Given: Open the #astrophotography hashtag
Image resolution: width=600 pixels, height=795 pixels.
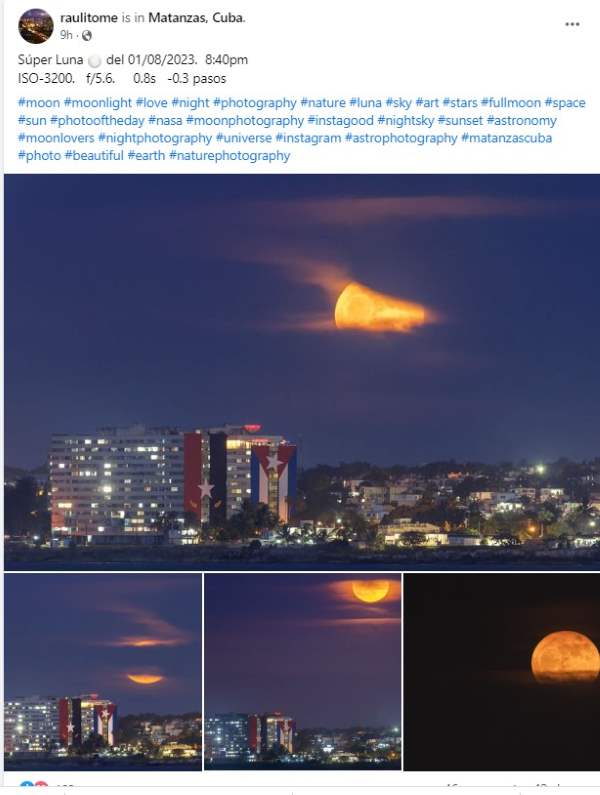Looking at the screenshot, I should (x=401, y=138).
